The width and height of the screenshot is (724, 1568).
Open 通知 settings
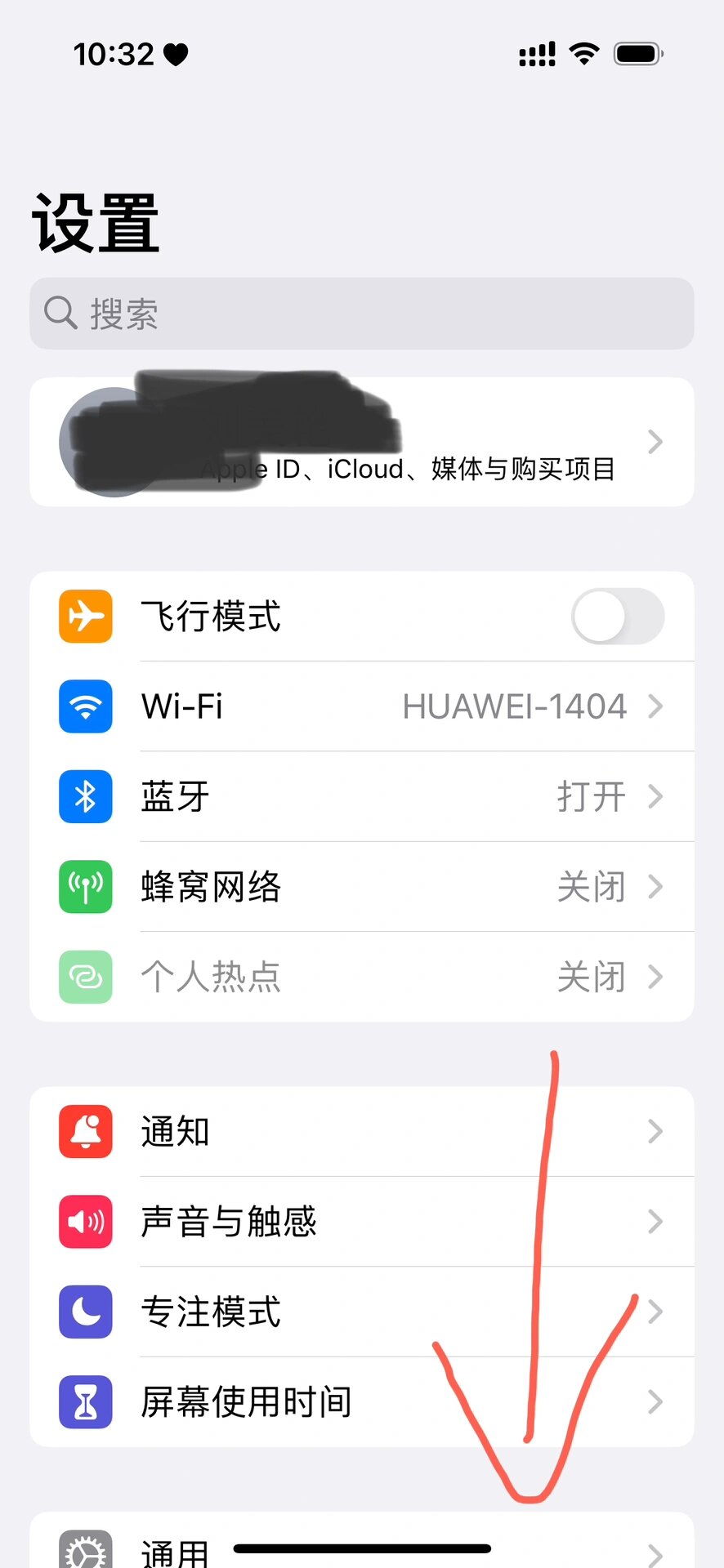(x=361, y=1132)
